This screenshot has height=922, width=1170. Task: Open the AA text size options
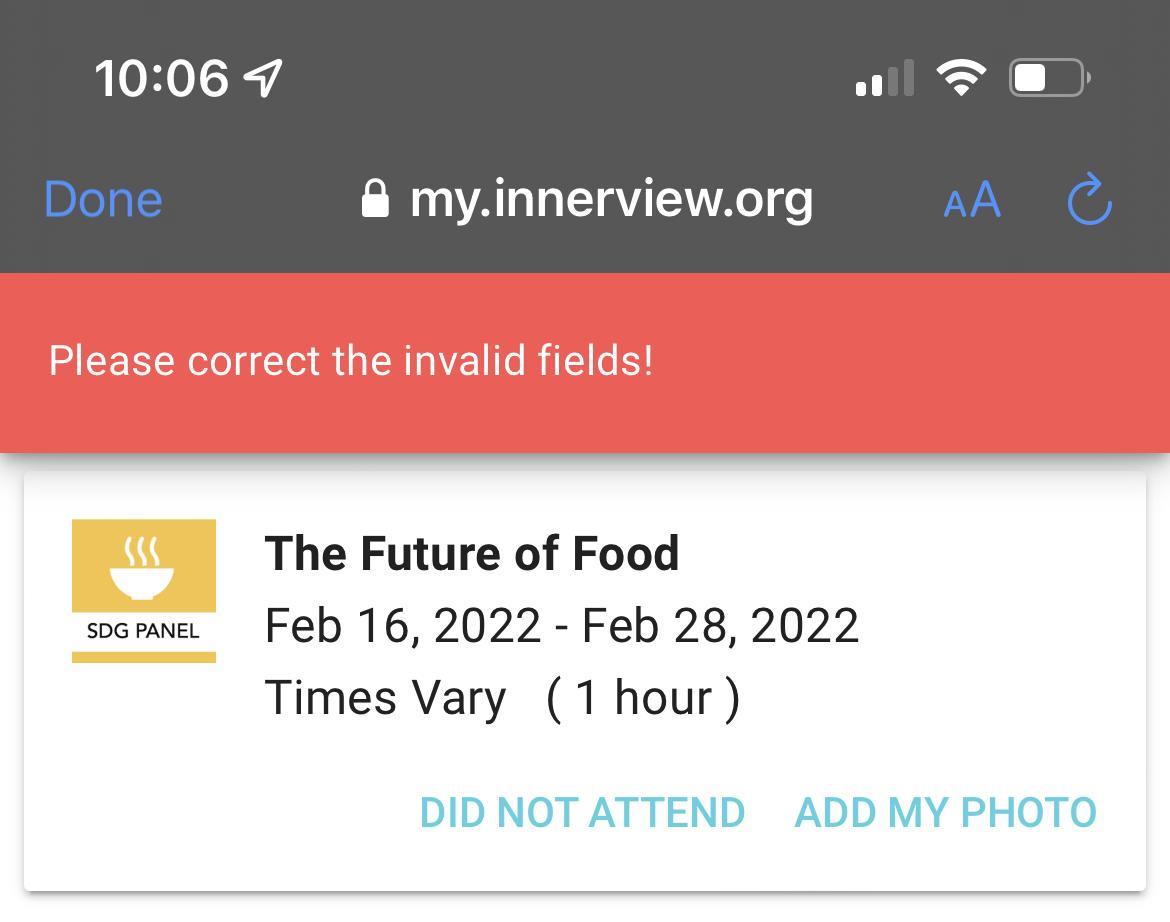coord(972,201)
